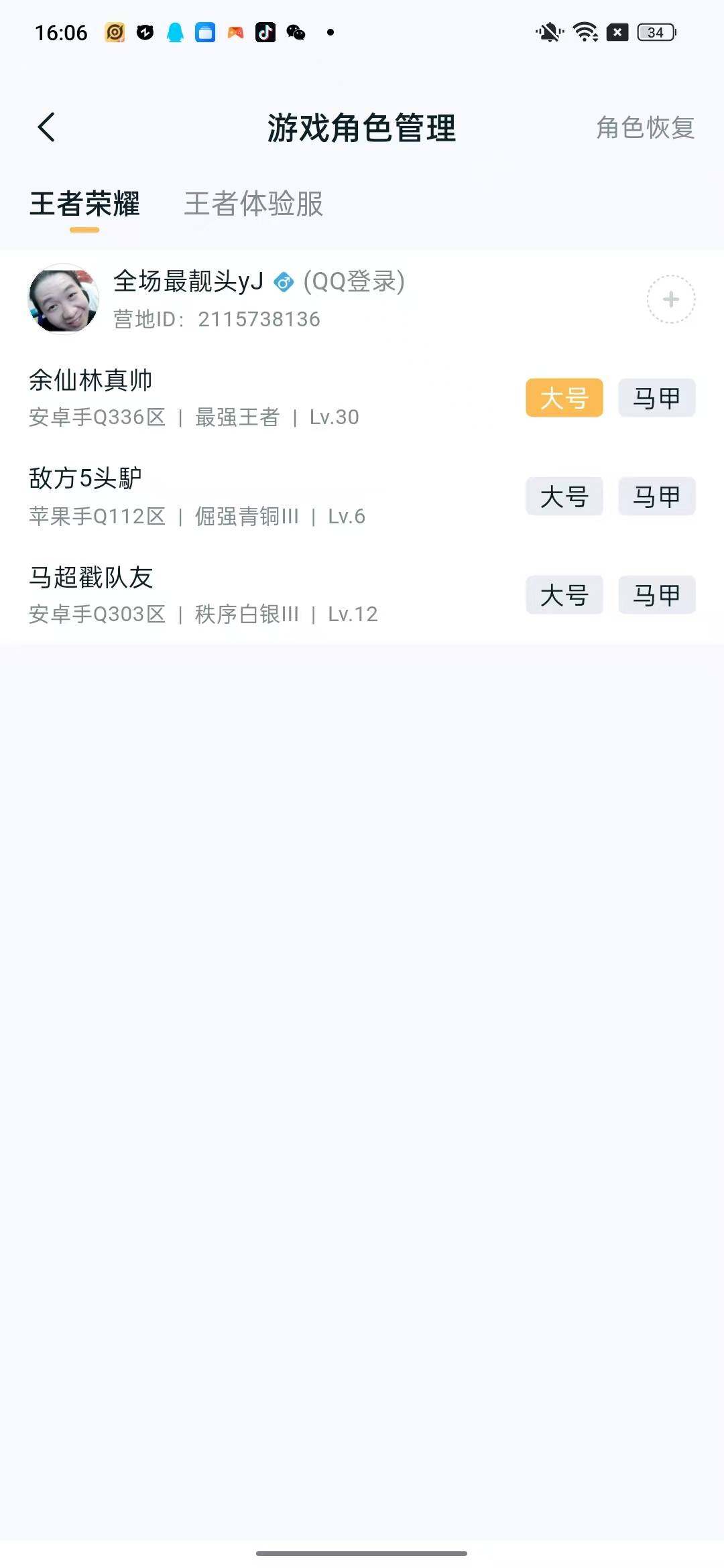Toggle 大号 for 余仙林真帅

click(564, 398)
